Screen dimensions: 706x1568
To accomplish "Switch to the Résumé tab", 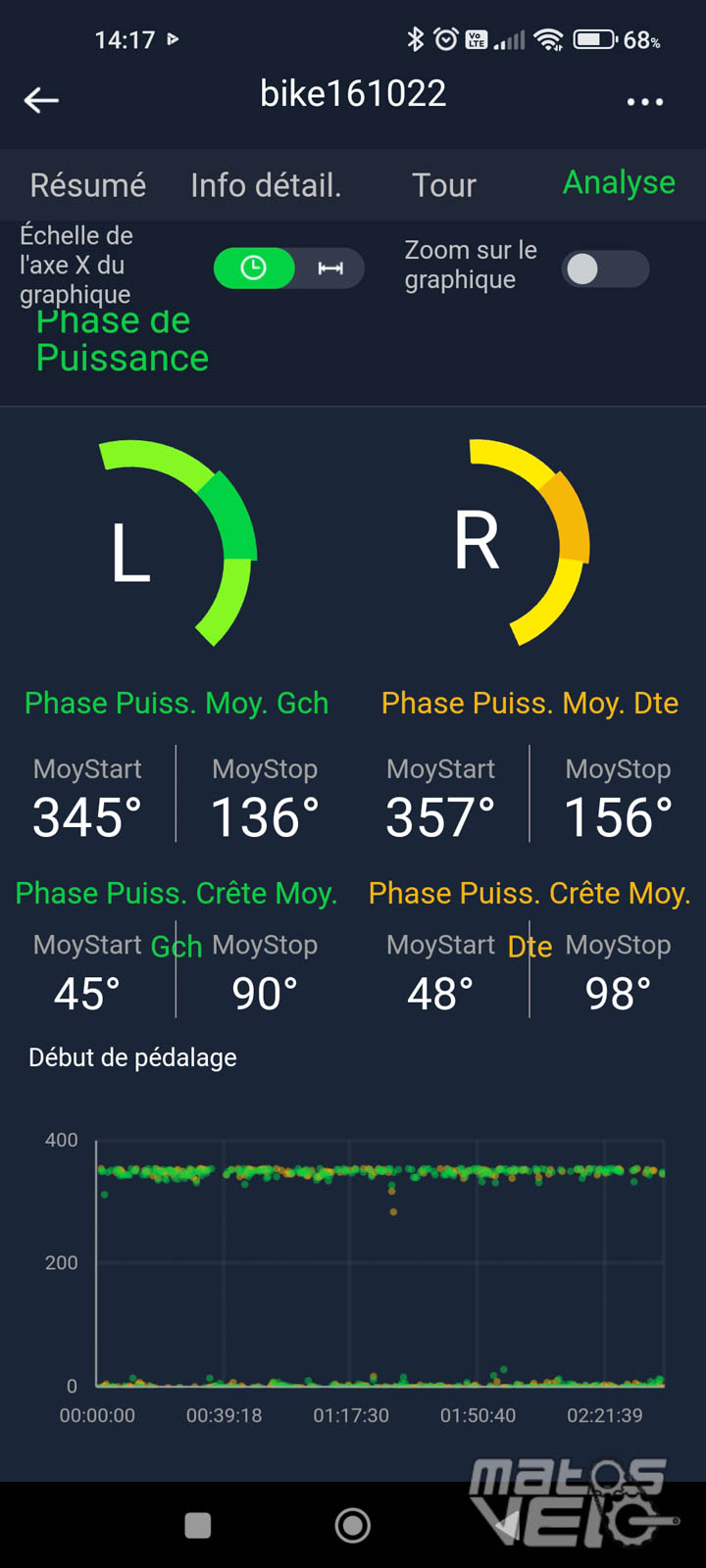I will [88, 185].
